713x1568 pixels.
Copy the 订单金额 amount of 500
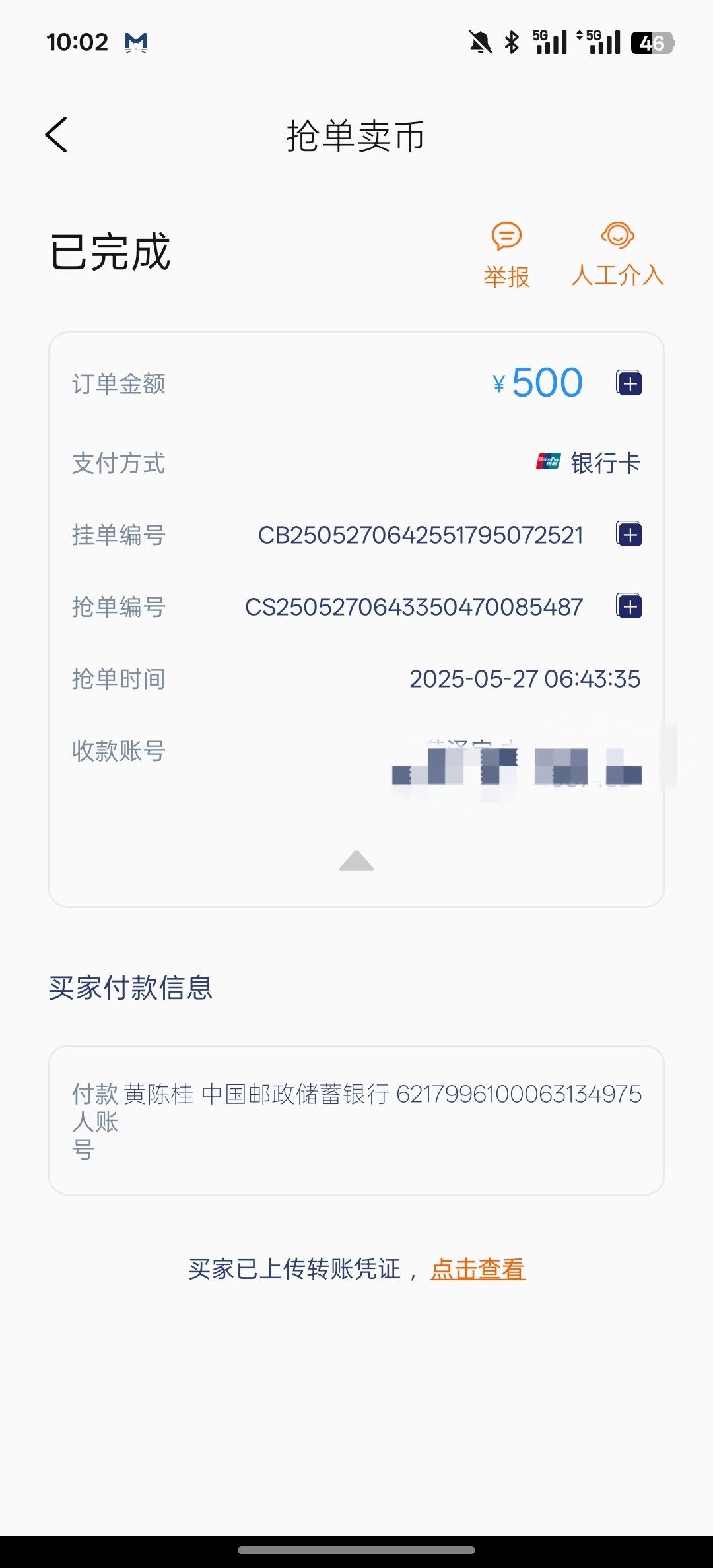pyautogui.click(x=629, y=383)
